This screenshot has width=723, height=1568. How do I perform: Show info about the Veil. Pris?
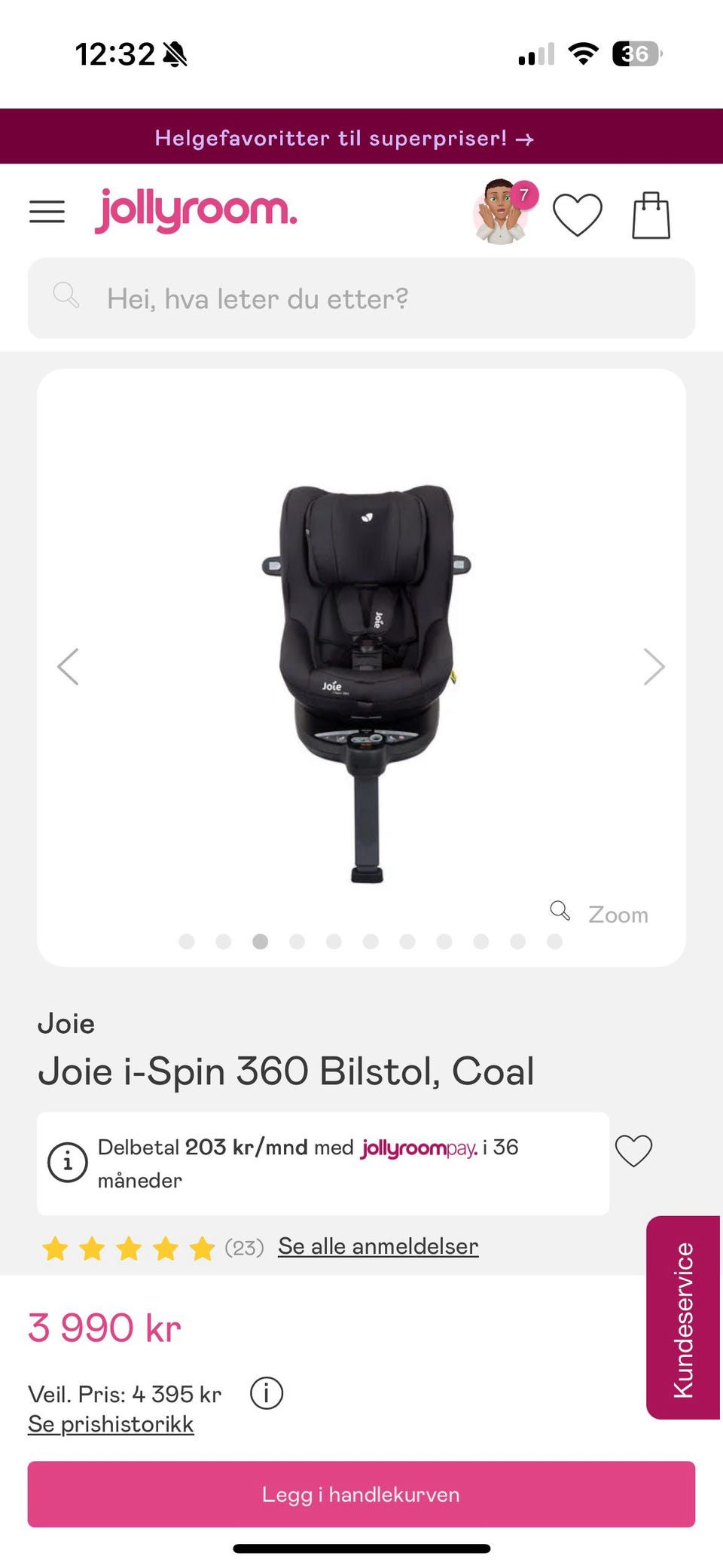[267, 1393]
